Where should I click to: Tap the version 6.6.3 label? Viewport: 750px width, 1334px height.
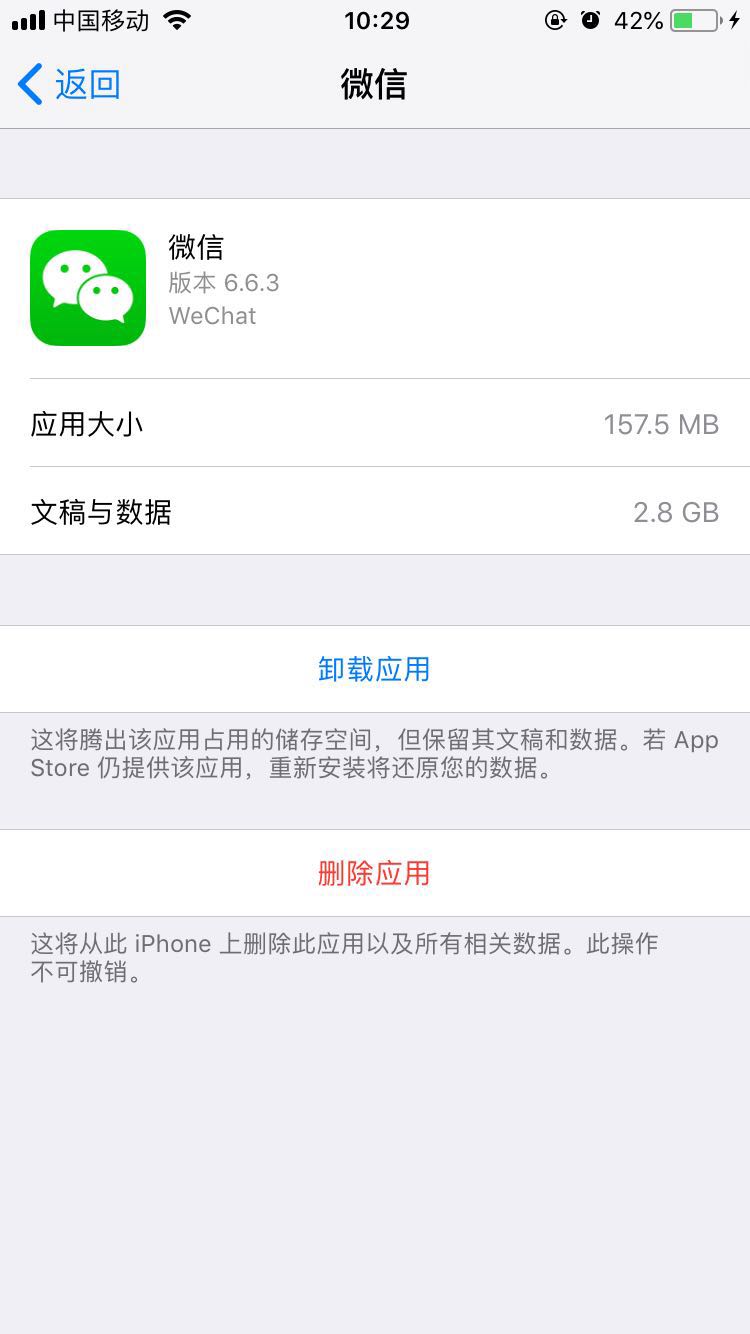point(223,283)
